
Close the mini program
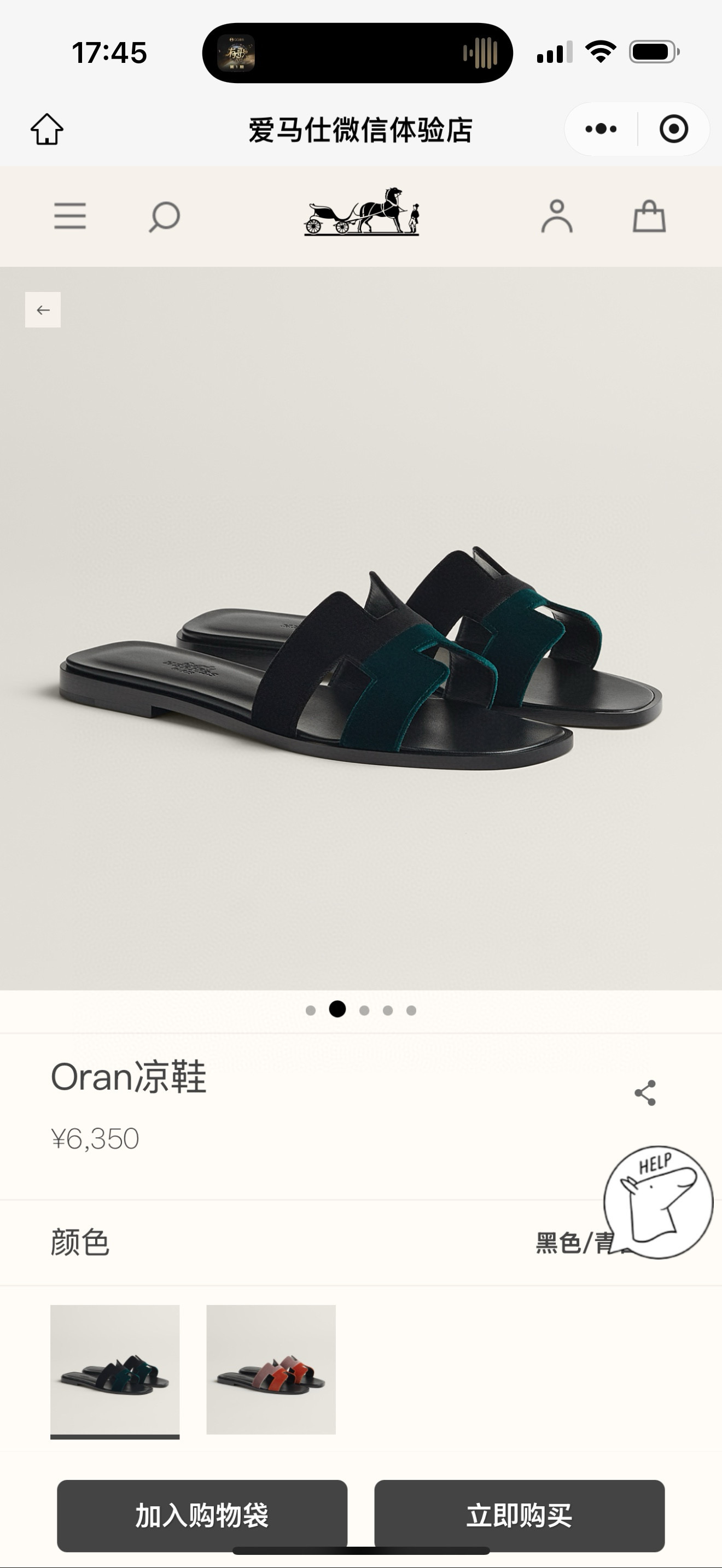point(673,129)
